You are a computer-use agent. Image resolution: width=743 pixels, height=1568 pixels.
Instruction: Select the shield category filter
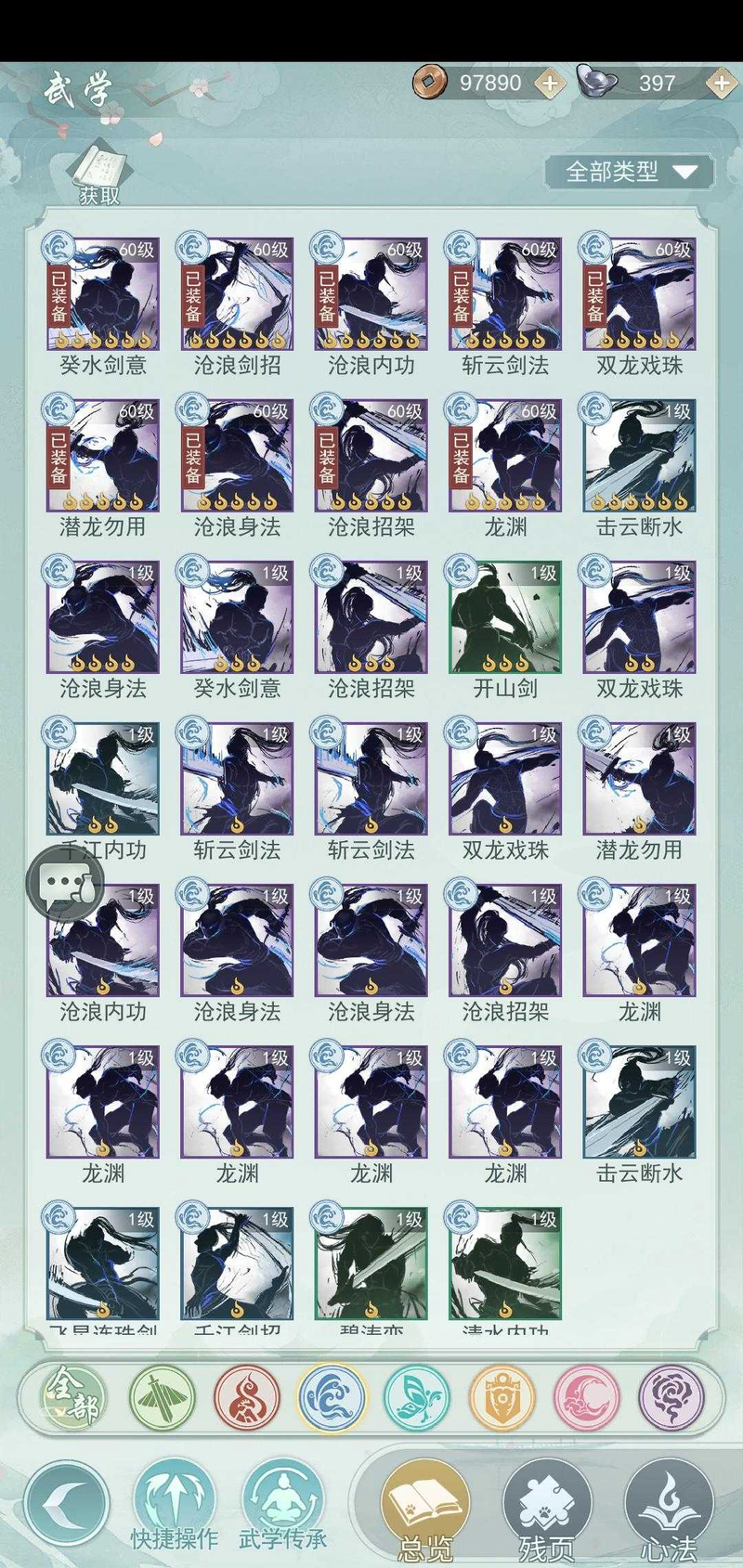click(x=501, y=1397)
